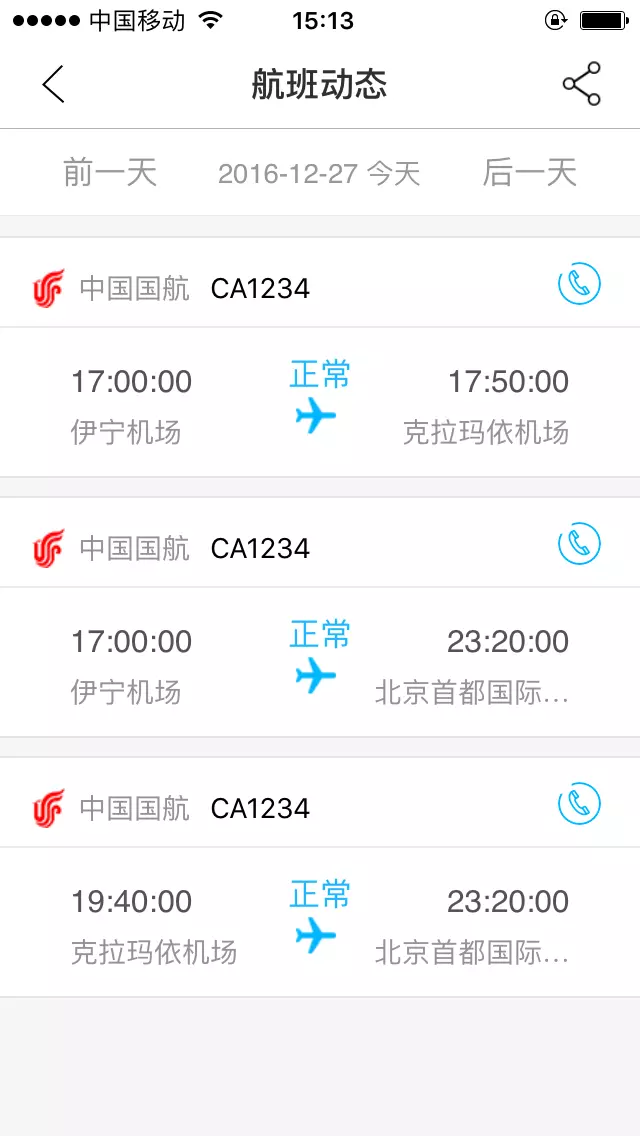Switch to the next day 后一天
The height and width of the screenshot is (1136, 640).
click(x=530, y=173)
